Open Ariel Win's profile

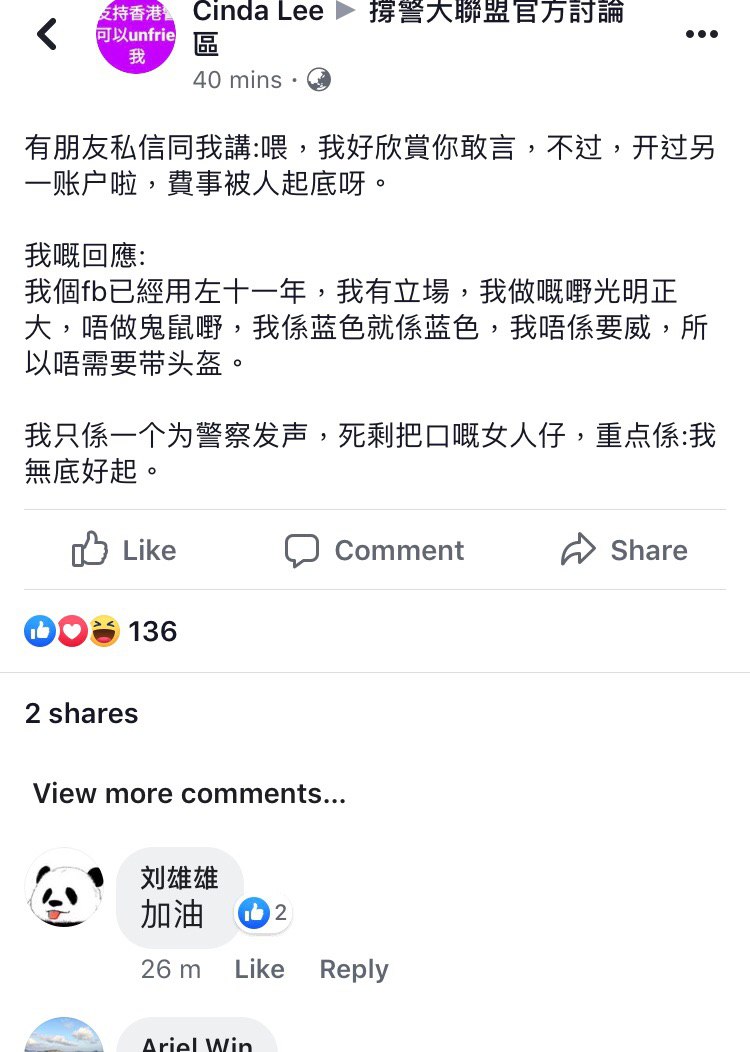pyautogui.click(x=196, y=1042)
